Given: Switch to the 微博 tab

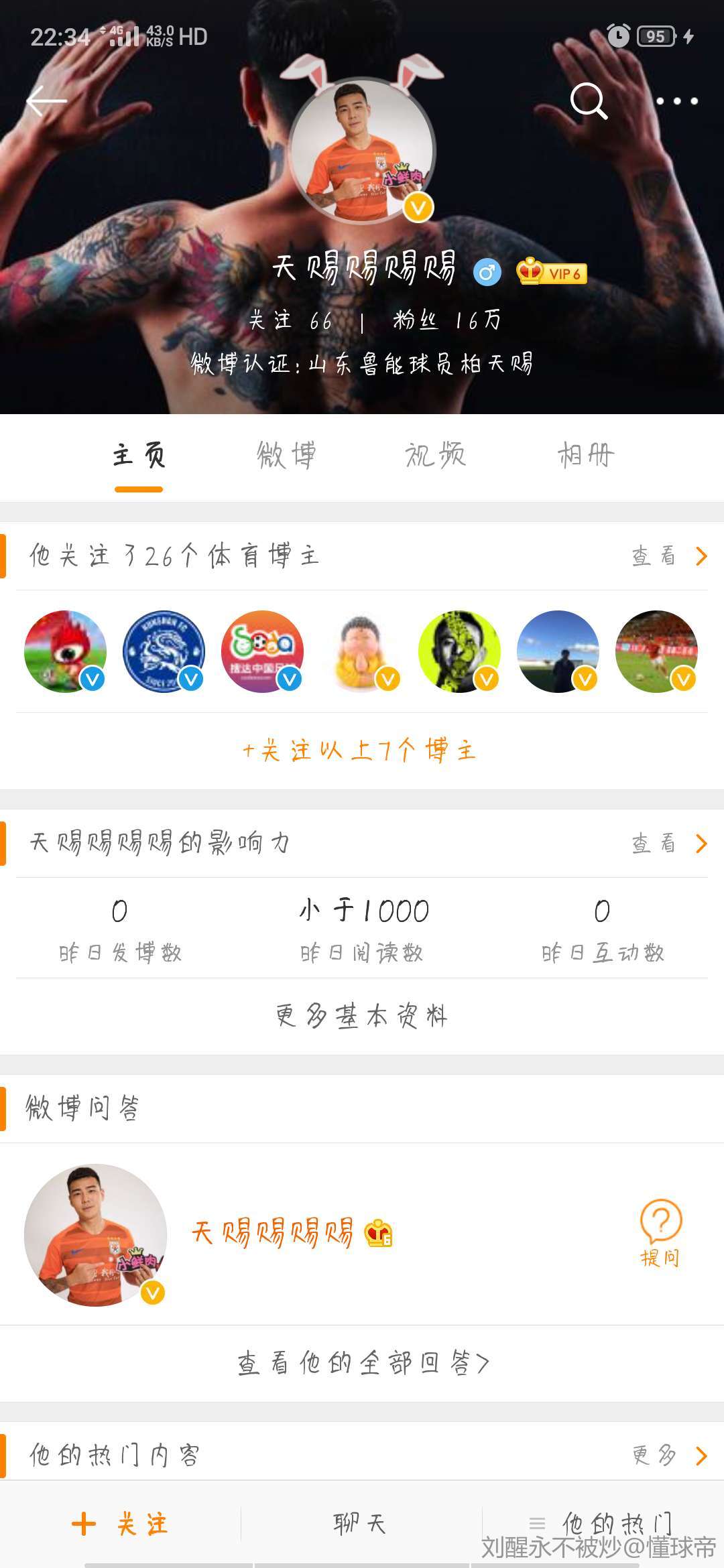Looking at the screenshot, I should [286, 456].
